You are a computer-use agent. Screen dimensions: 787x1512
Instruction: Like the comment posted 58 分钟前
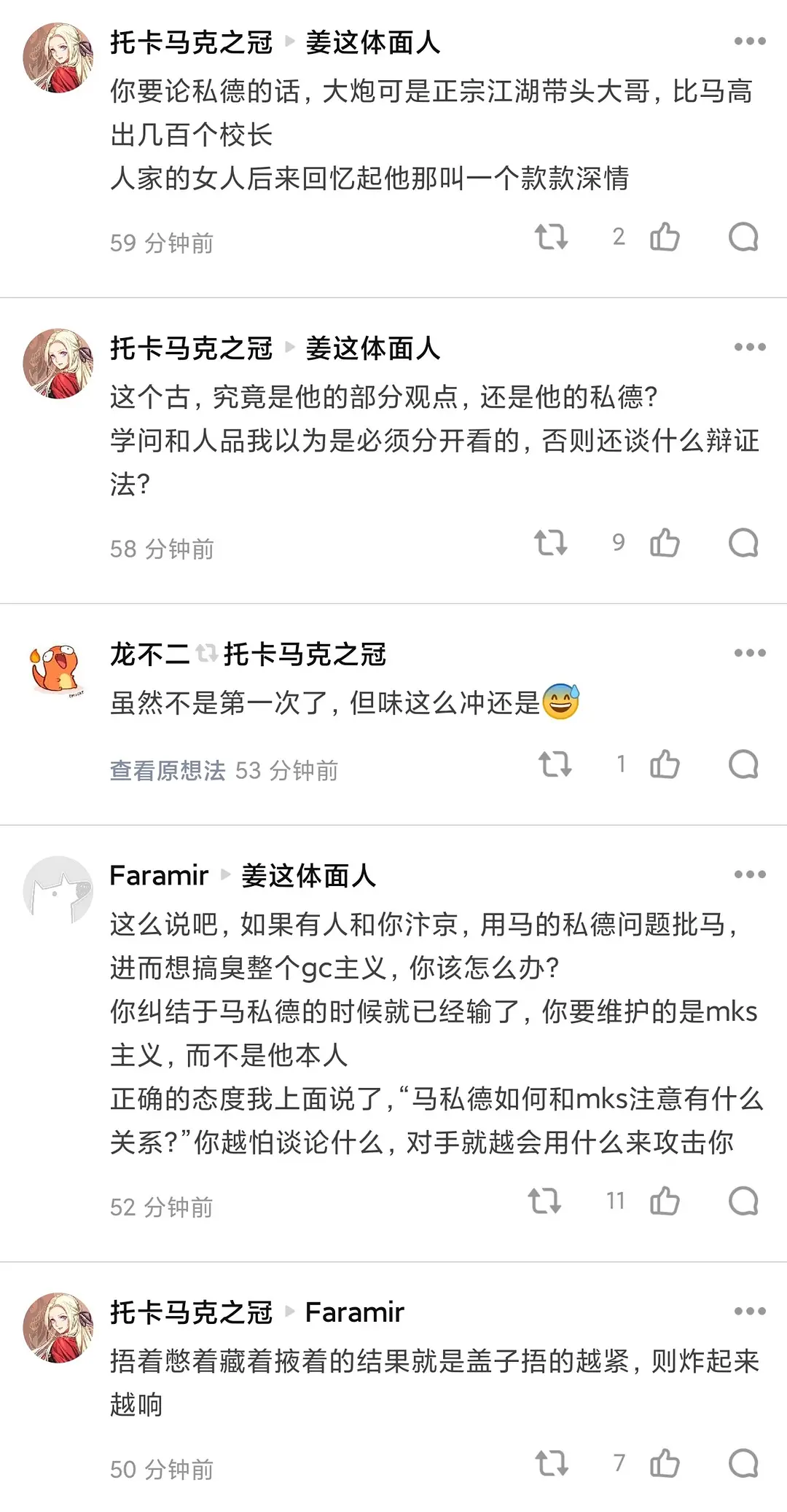pyautogui.click(x=665, y=544)
